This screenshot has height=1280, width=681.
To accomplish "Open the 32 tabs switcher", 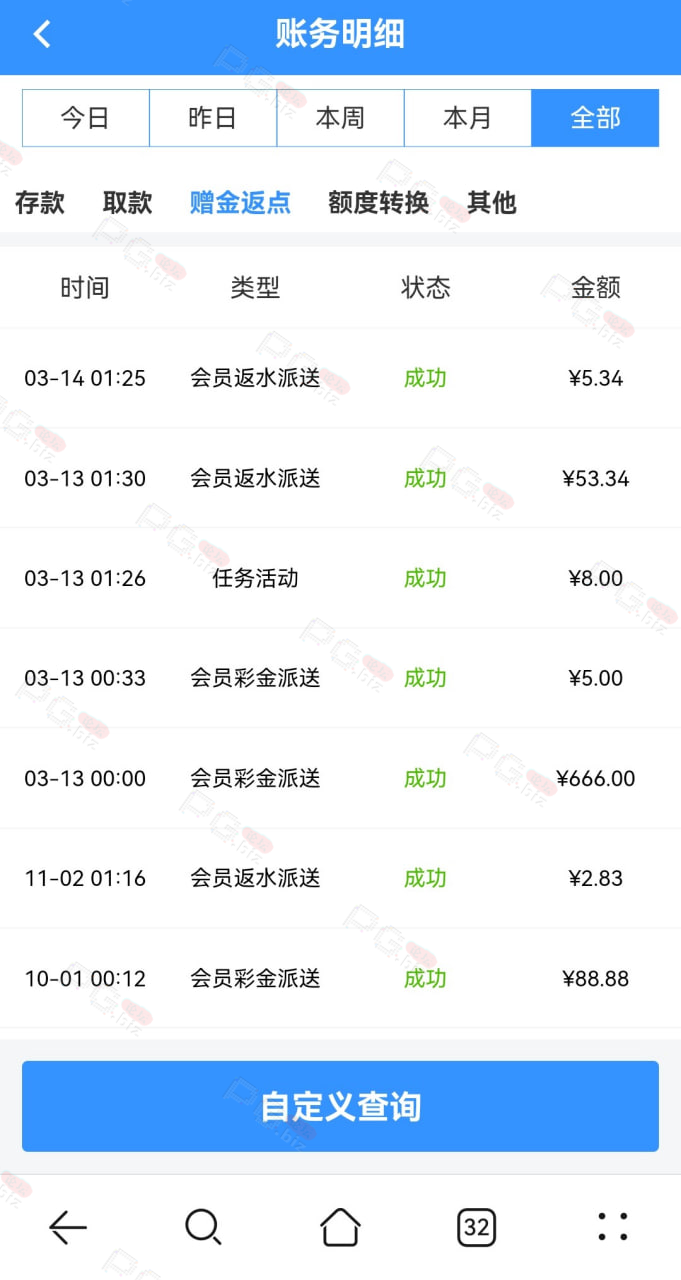I will (476, 1227).
